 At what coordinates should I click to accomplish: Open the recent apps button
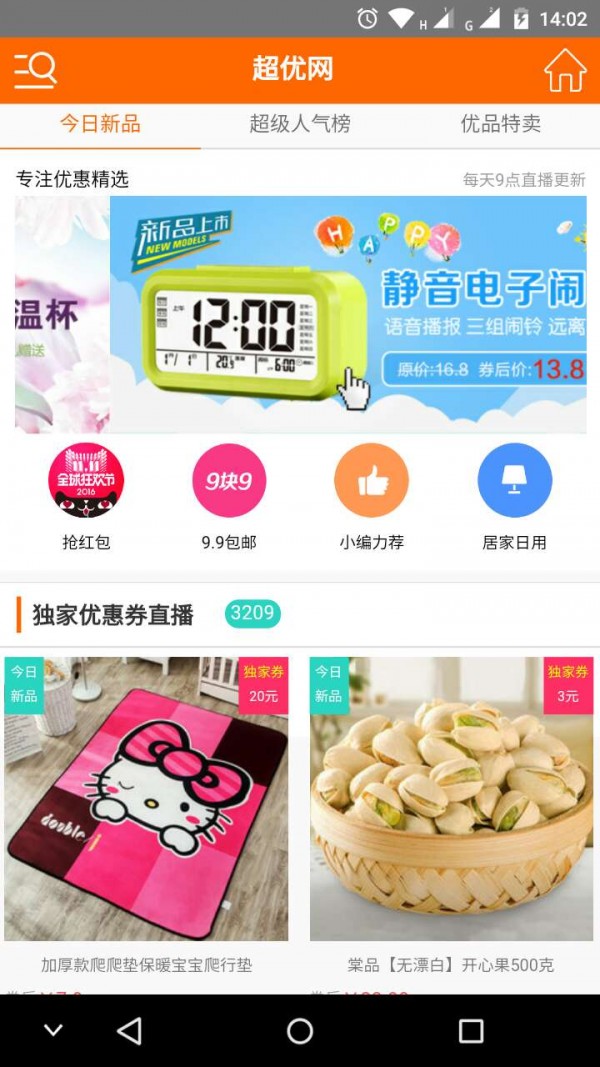pyautogui.click(x=470, y=1031)
